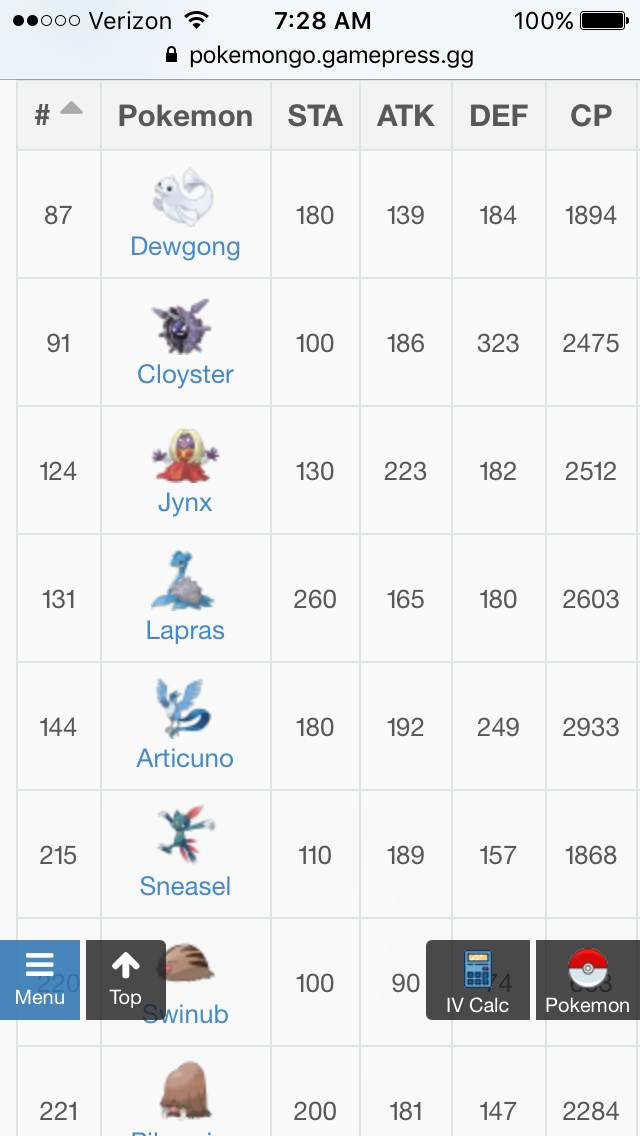Jump back to Top of page
Viewport: 640px width, 1136px height.
pos(125,980)
